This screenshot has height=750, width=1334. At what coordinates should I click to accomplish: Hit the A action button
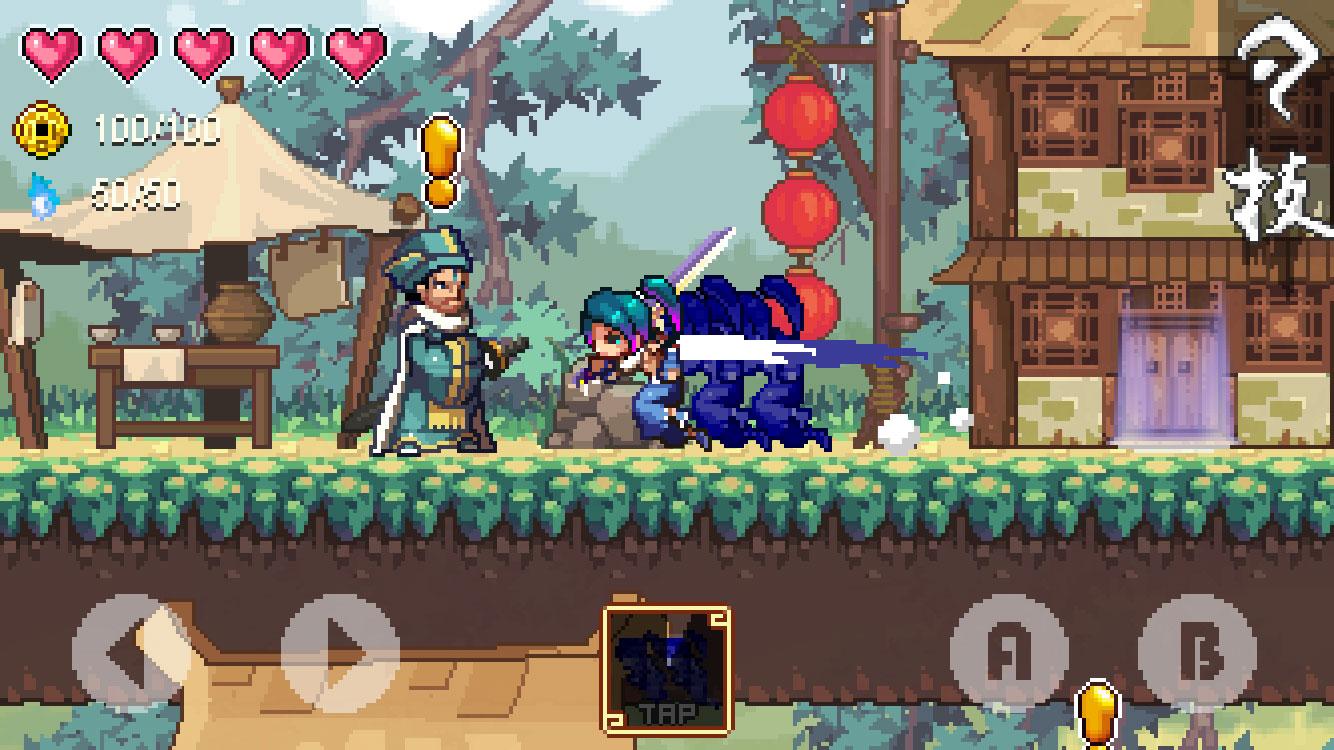point(1010,654)
